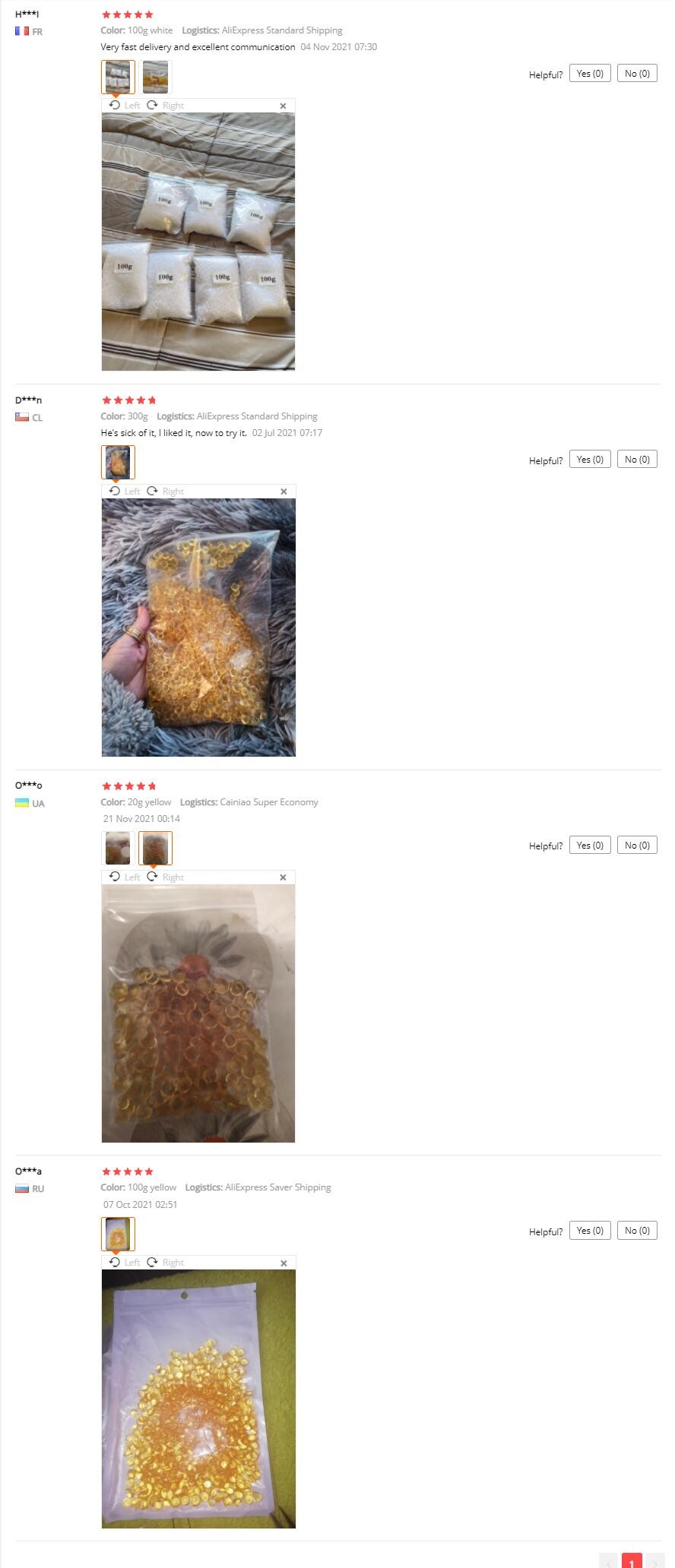The image size is (675, 1568).
Task: Close the enlarged photo in O***o's review
Action: pos(283,877)
